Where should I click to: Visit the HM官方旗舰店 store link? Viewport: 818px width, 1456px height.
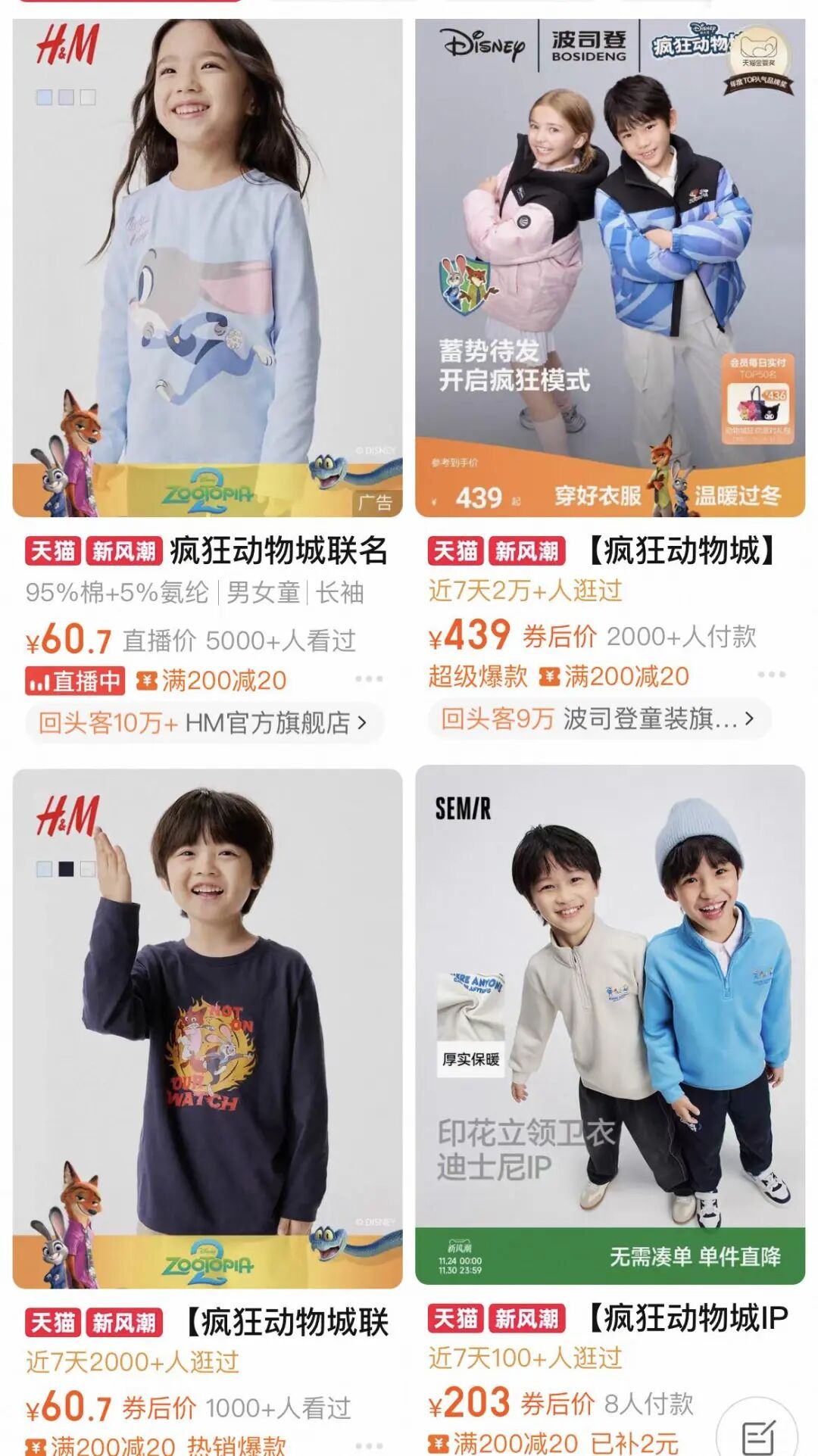point(203,723)
